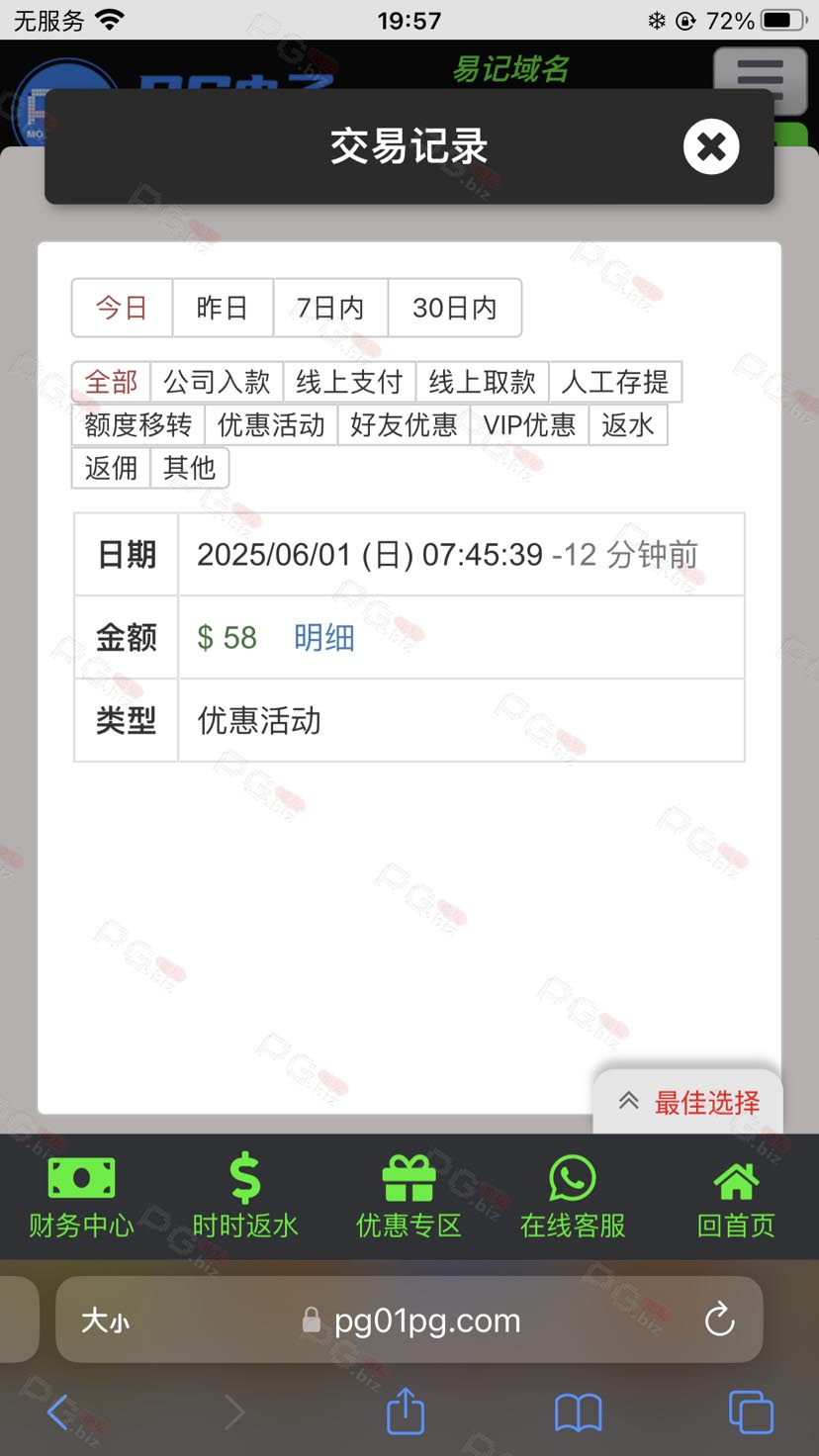Filter records by 线上支付

point(349,382)
